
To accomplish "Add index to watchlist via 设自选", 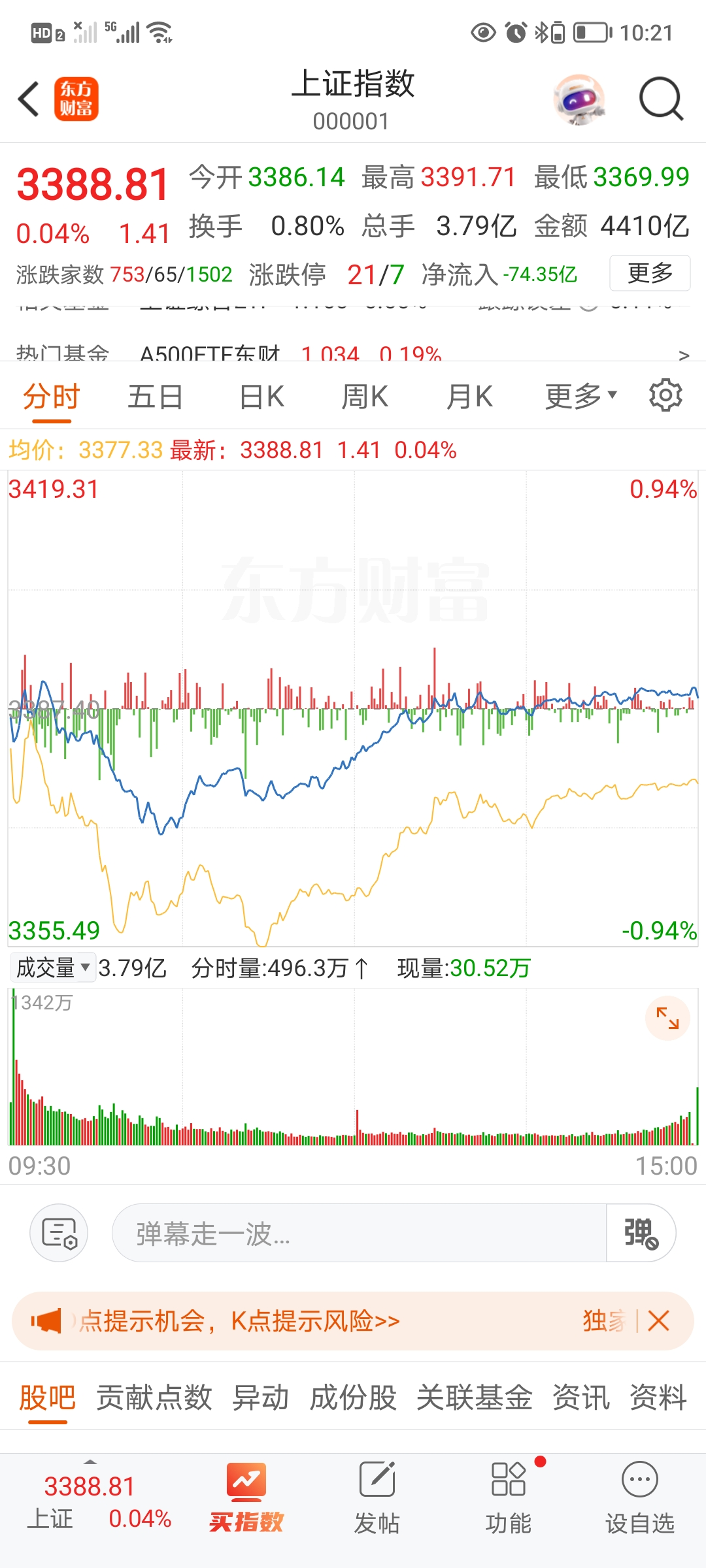I will [639, 1497].
